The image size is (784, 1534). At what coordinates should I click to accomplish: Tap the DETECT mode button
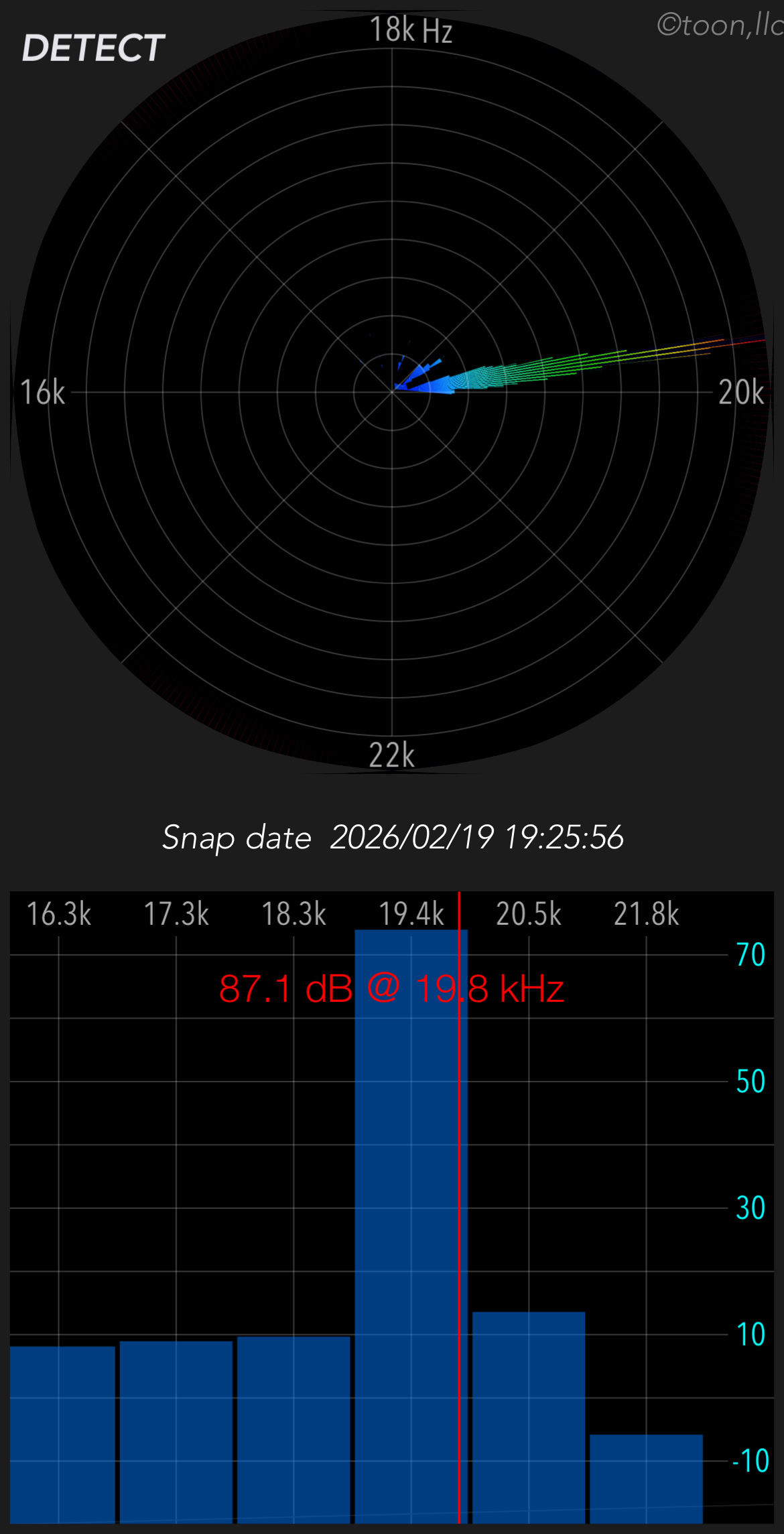pos(93,48)
